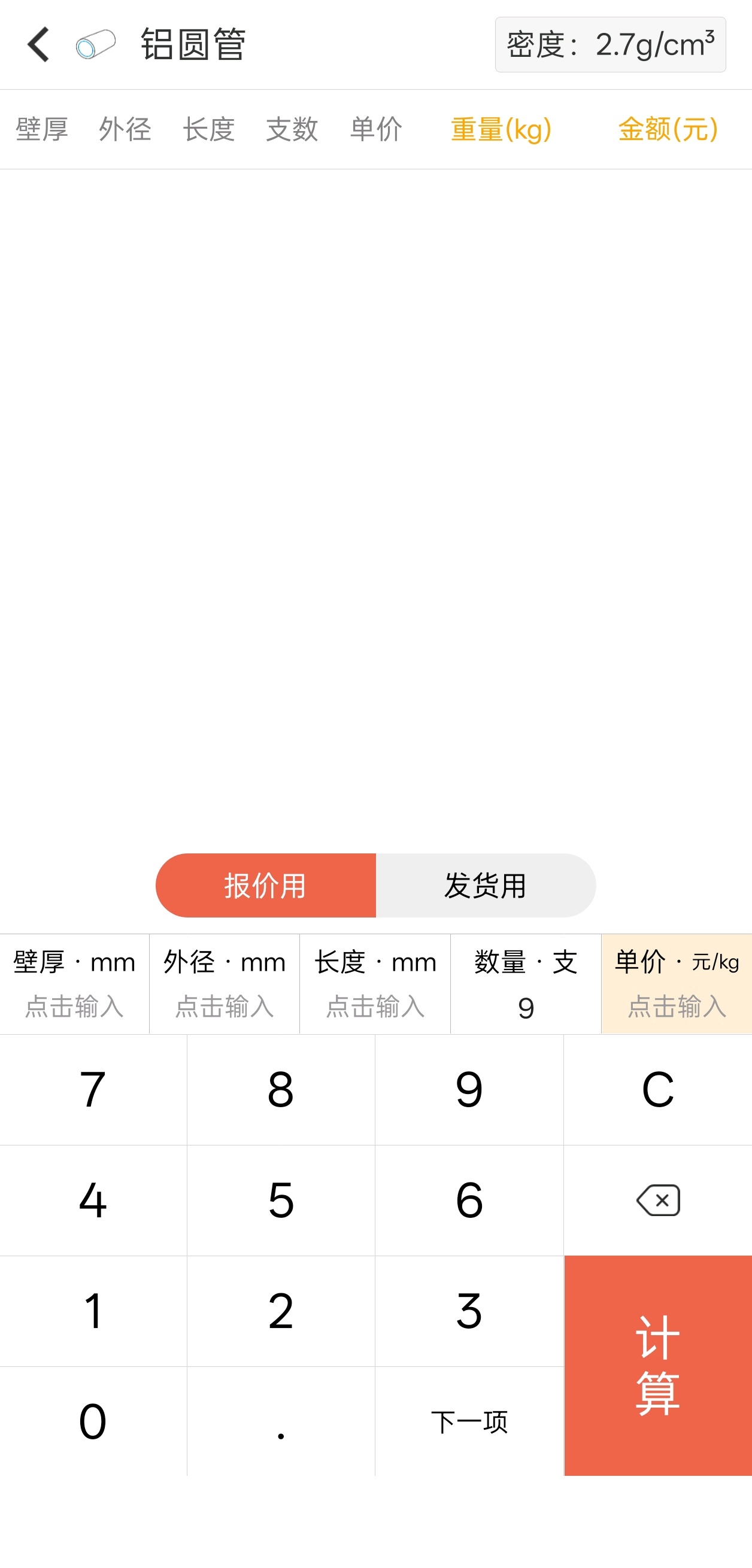Edit the 数量 支 field
The width and height of the screenshot is (752, 1568).
pos(526,984)
